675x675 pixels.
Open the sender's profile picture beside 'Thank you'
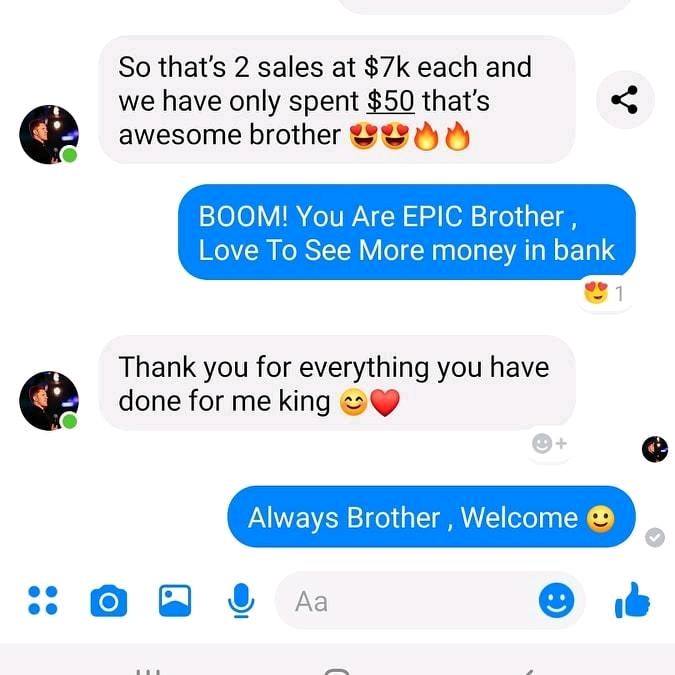click(x=48, y=400)
